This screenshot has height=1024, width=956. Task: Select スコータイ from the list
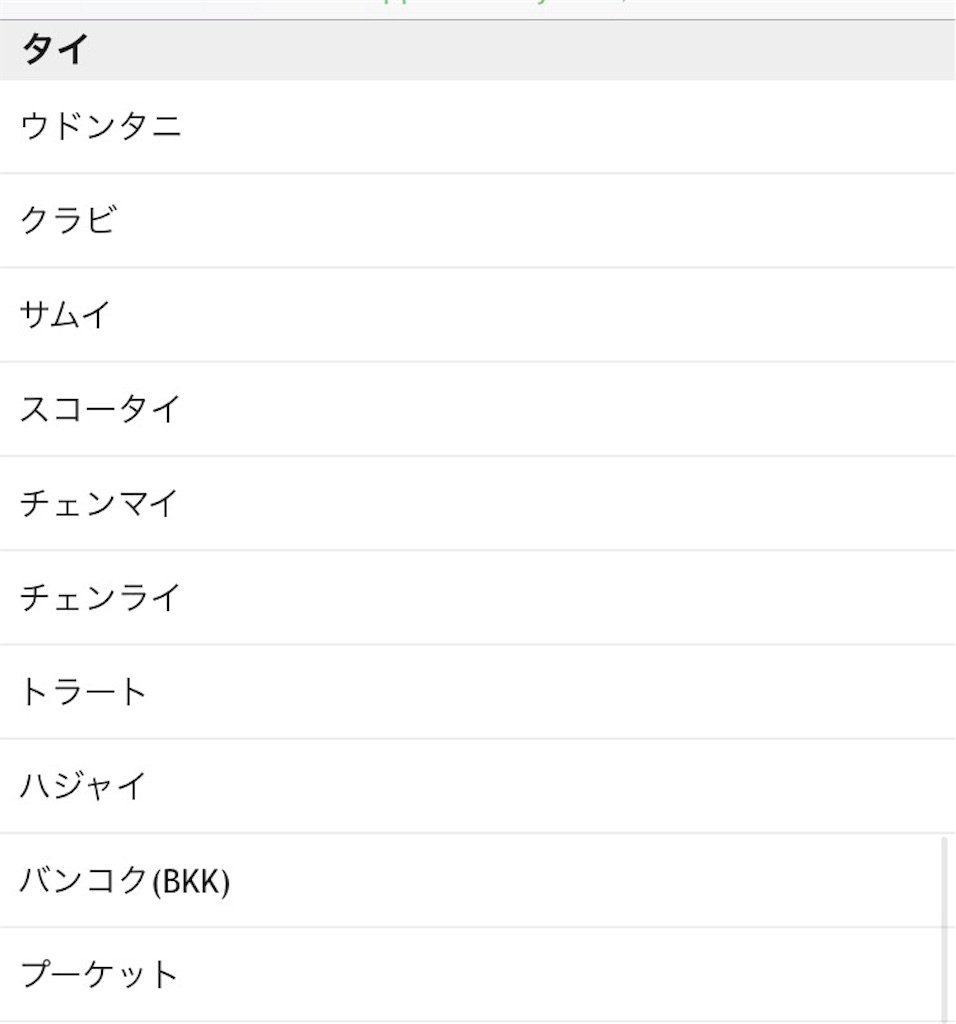100,409
